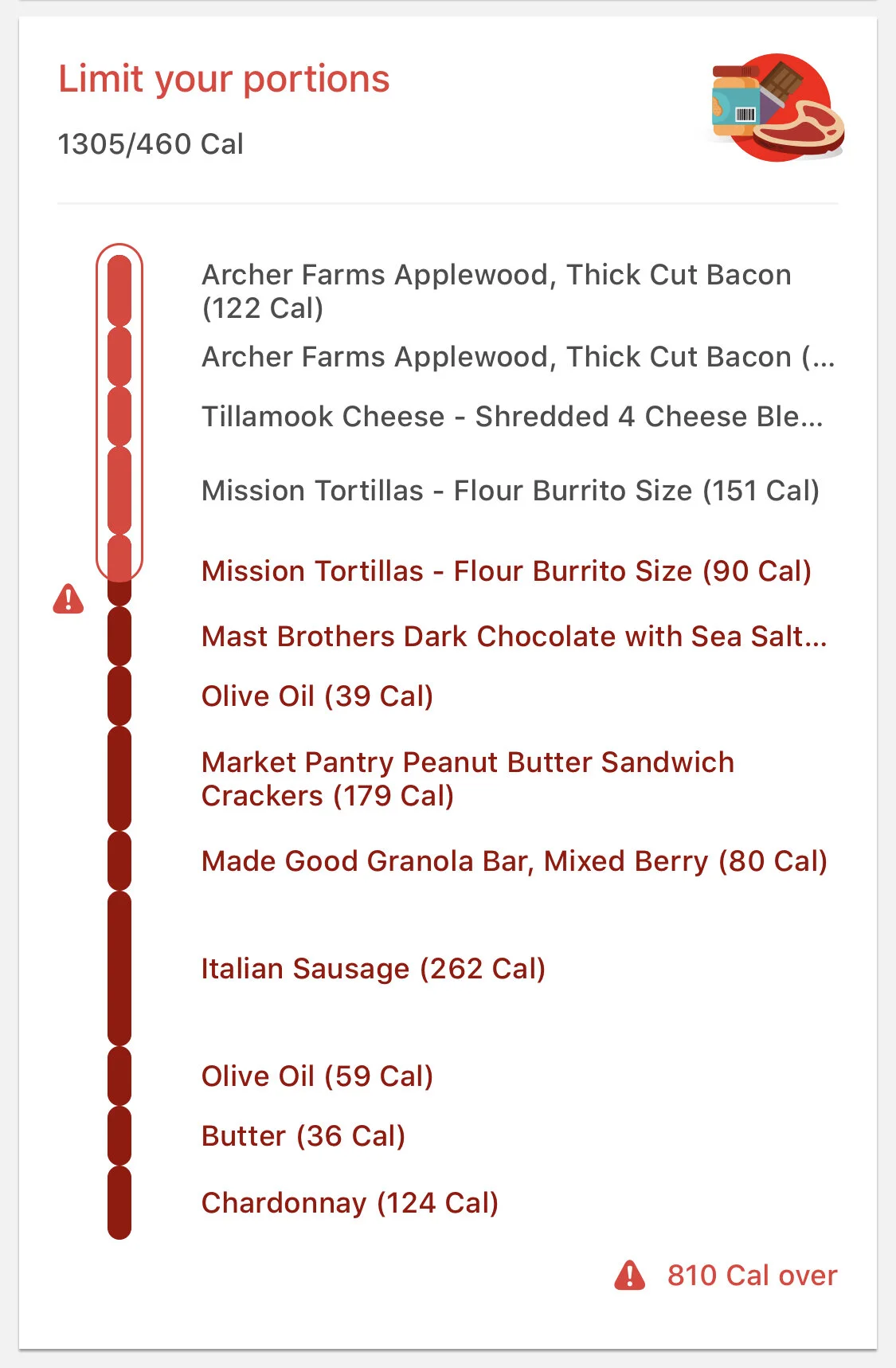Open Made Good Granola Bar entry
Screen dimensions: 896x1368
coord(514,861)
